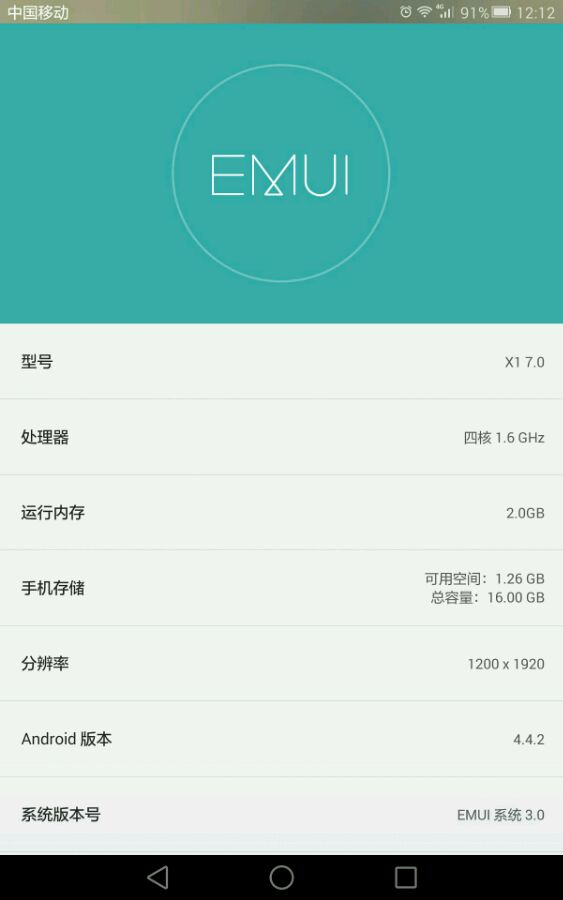Open the recent apps overview
Screen dimensions: 563x900
(x=406, y=877)
